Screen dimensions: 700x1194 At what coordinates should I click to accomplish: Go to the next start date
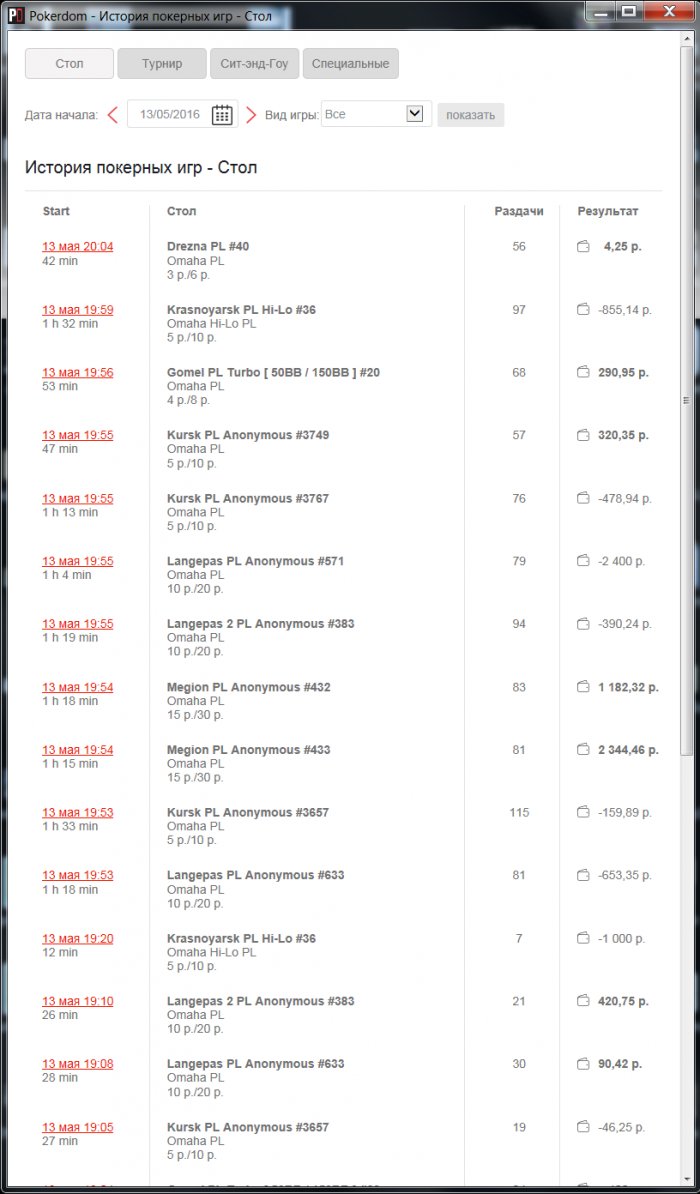coord(251,115)
